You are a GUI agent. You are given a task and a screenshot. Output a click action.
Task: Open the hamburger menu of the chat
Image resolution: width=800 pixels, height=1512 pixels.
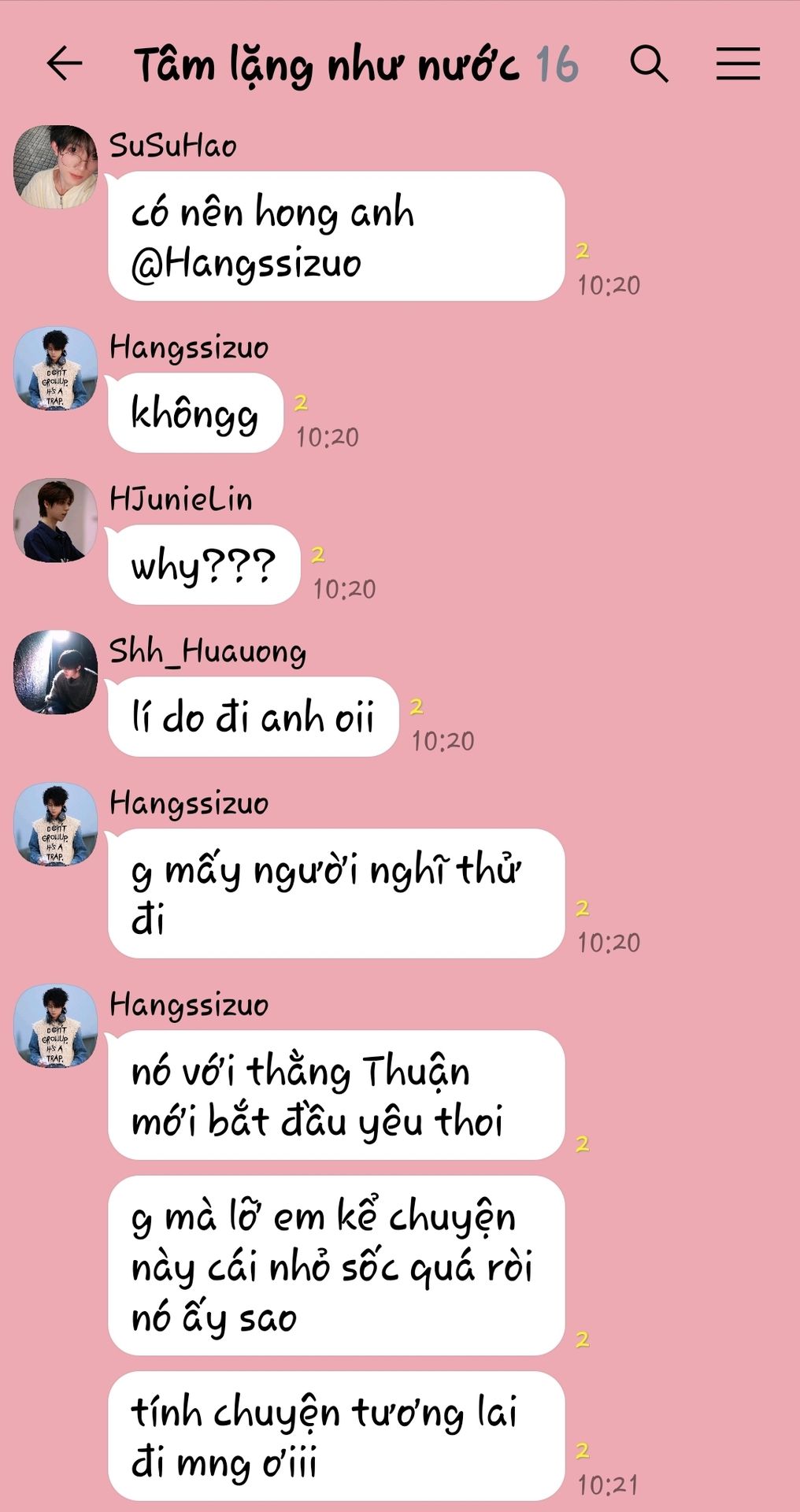(x=738, y=64)
